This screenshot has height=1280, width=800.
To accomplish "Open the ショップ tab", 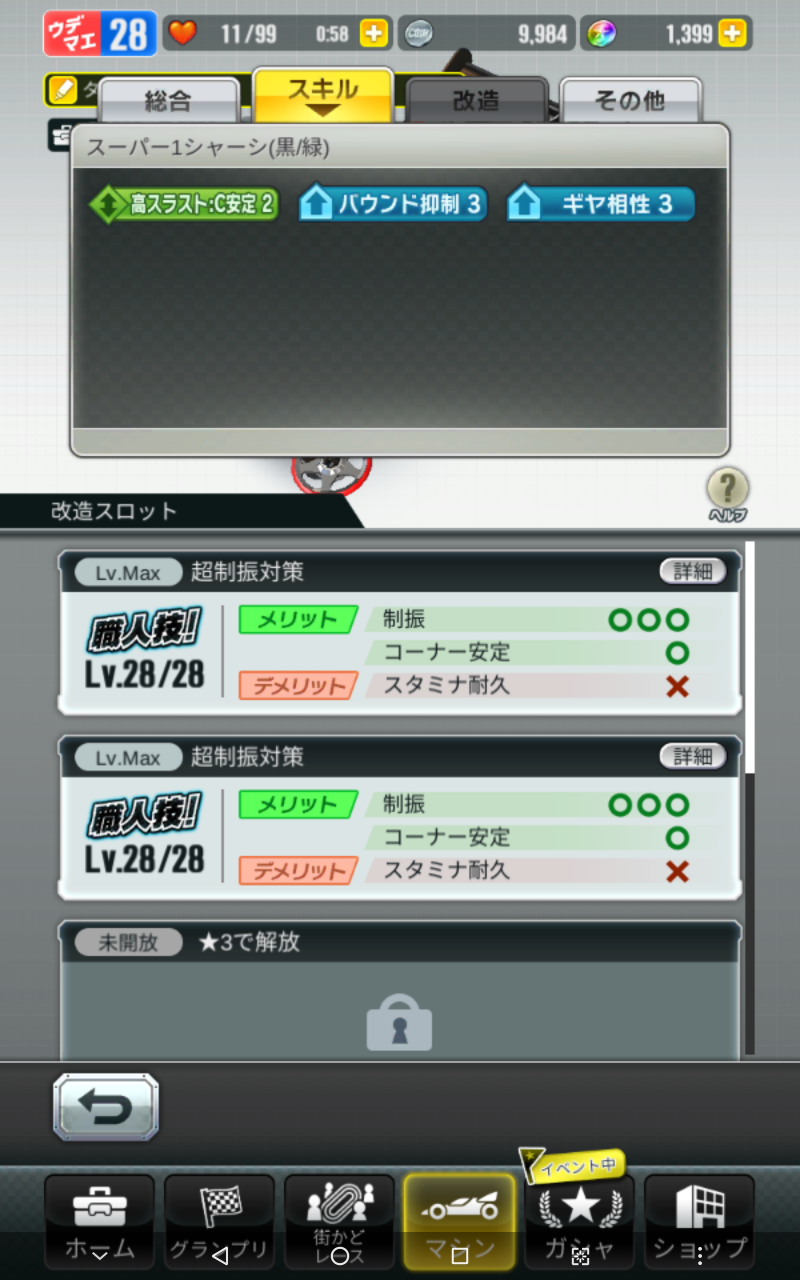I will (x=700, y=1222).
